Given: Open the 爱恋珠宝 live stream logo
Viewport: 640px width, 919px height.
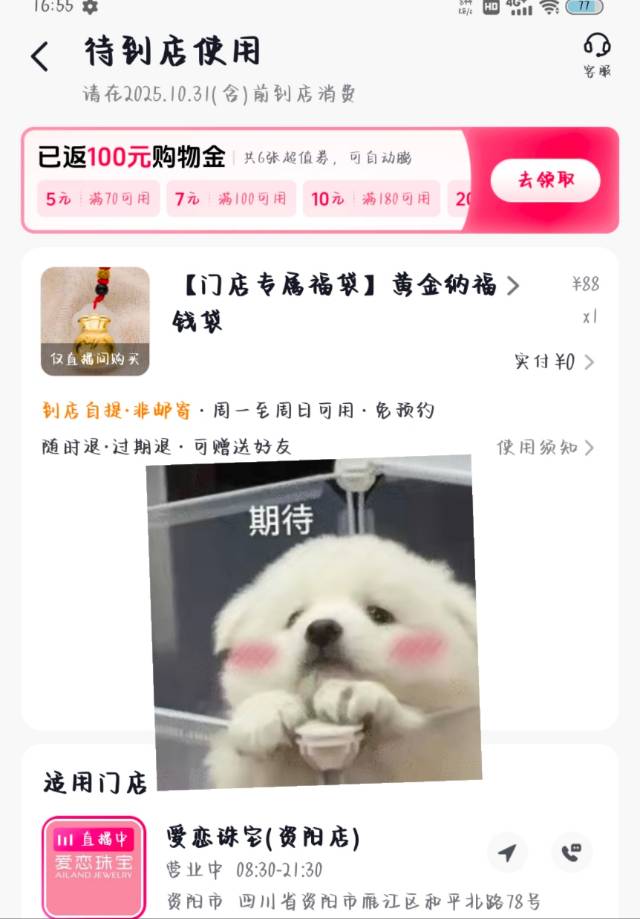Looking at the screenshot, I should click(x=94, y=866).
